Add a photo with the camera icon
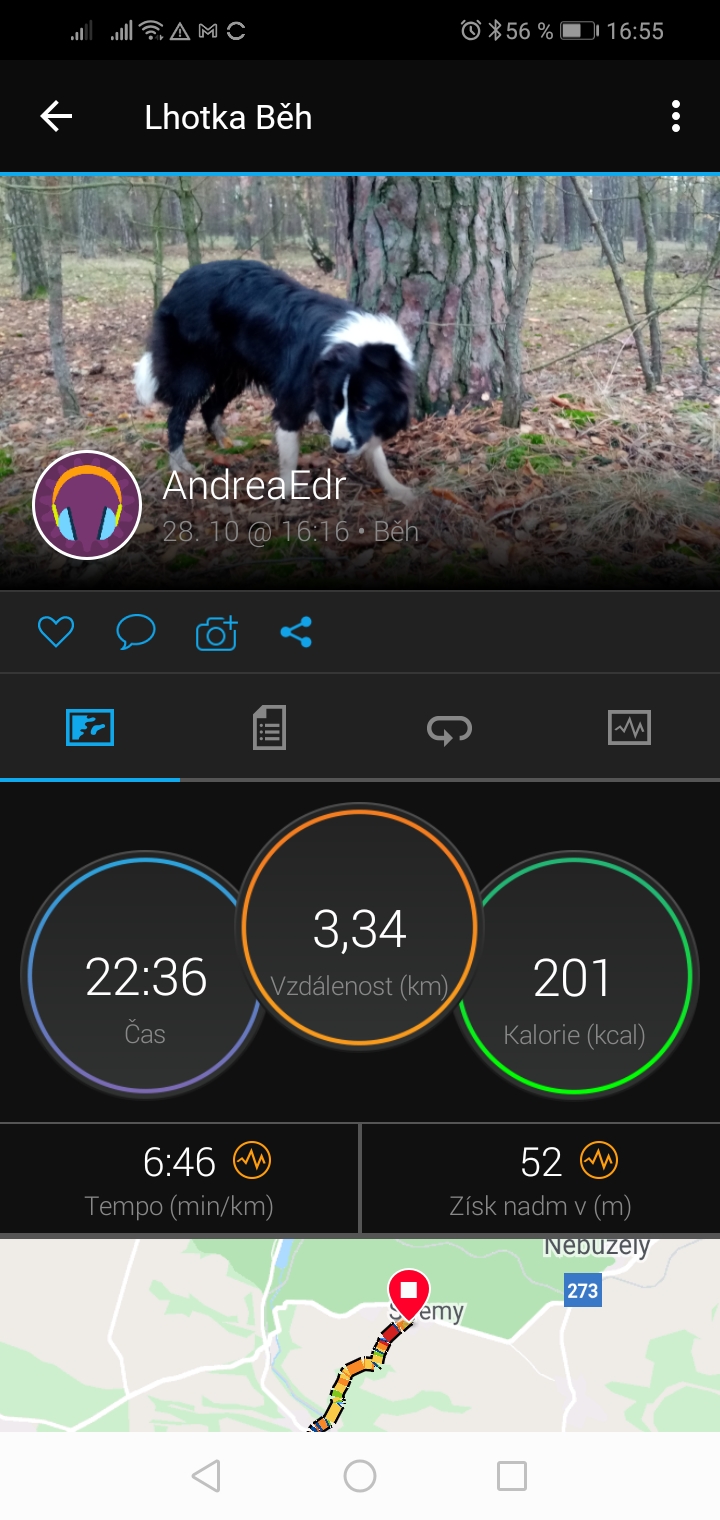Image resolution: width=720 pixels, height=1520 pixels. [216, 633]
